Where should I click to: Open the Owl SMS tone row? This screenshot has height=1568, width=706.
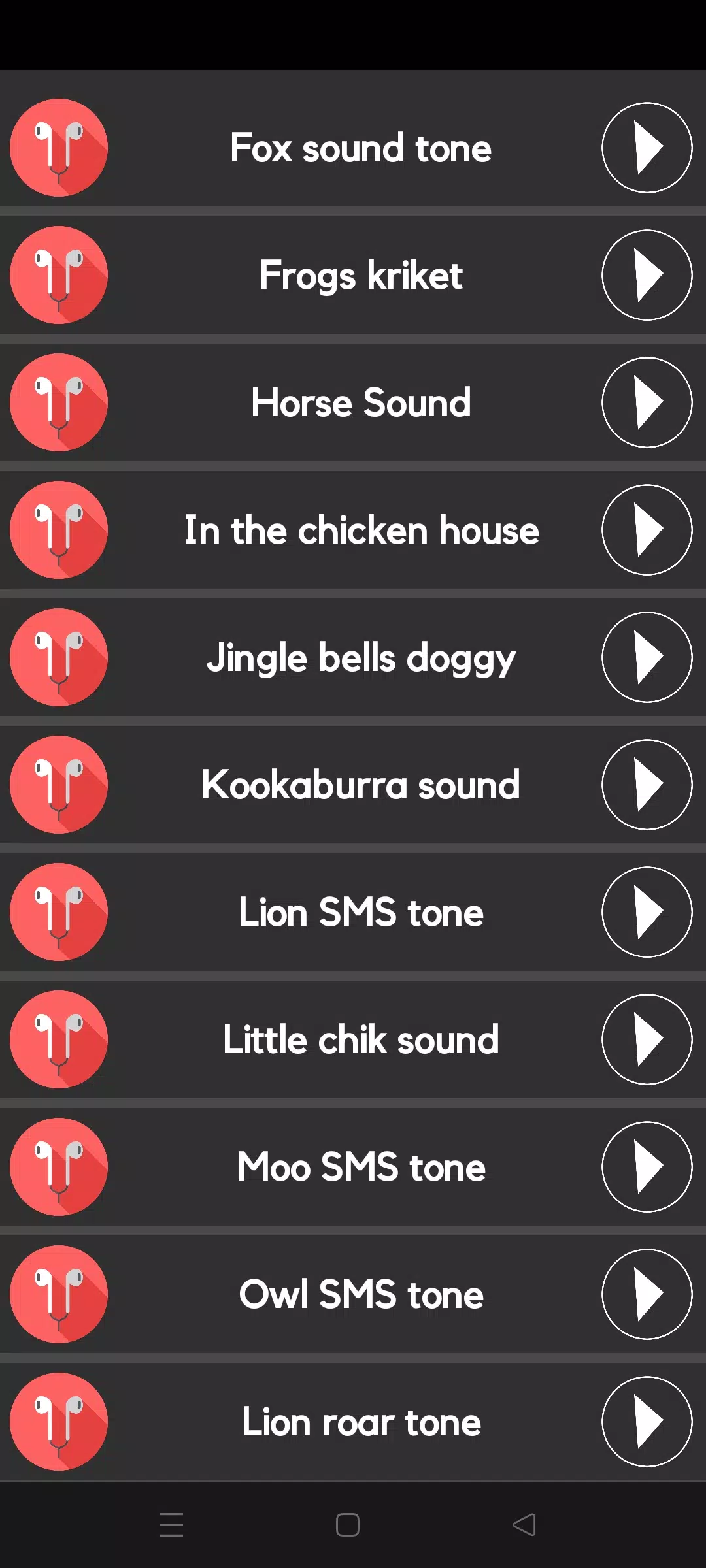pos(353,1294)
